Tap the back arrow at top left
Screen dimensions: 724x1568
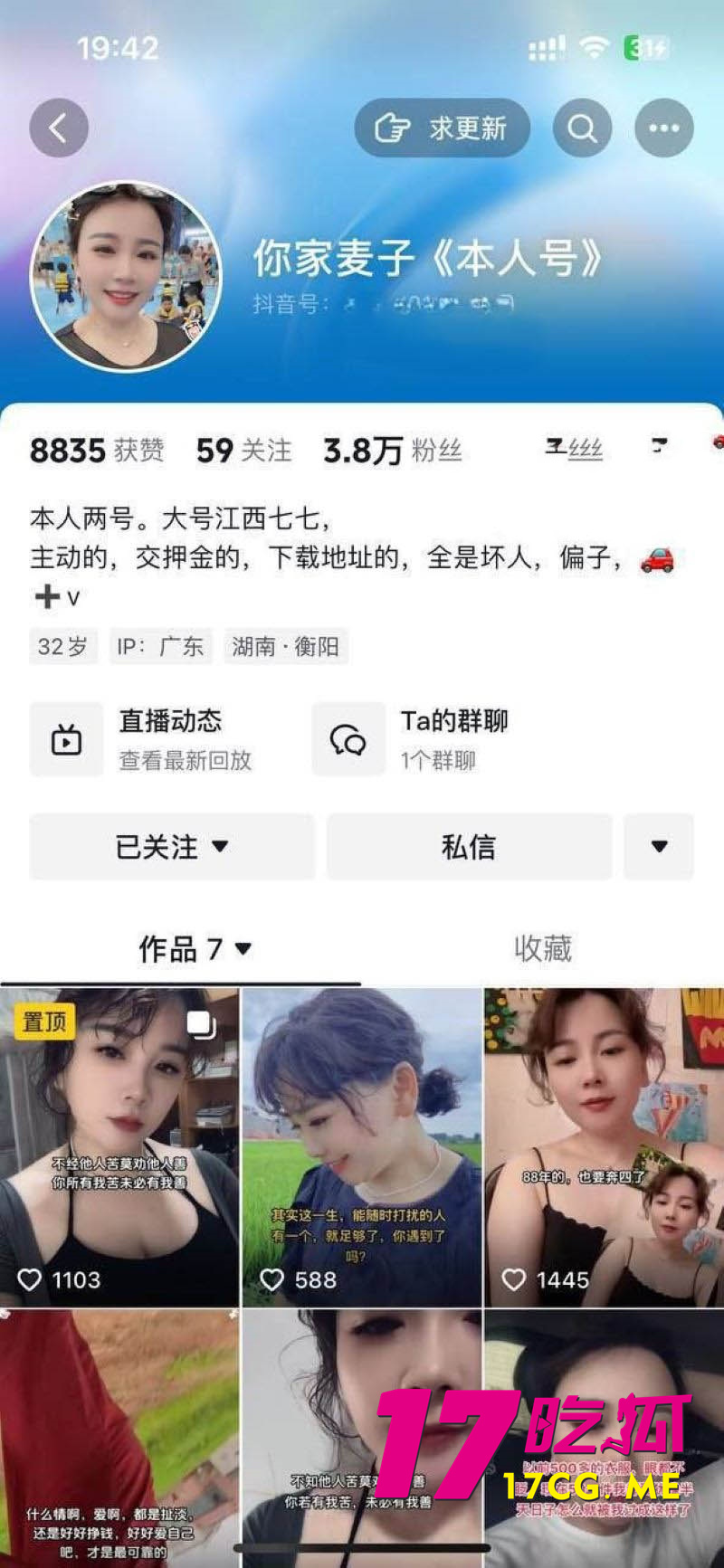(58, 128)
